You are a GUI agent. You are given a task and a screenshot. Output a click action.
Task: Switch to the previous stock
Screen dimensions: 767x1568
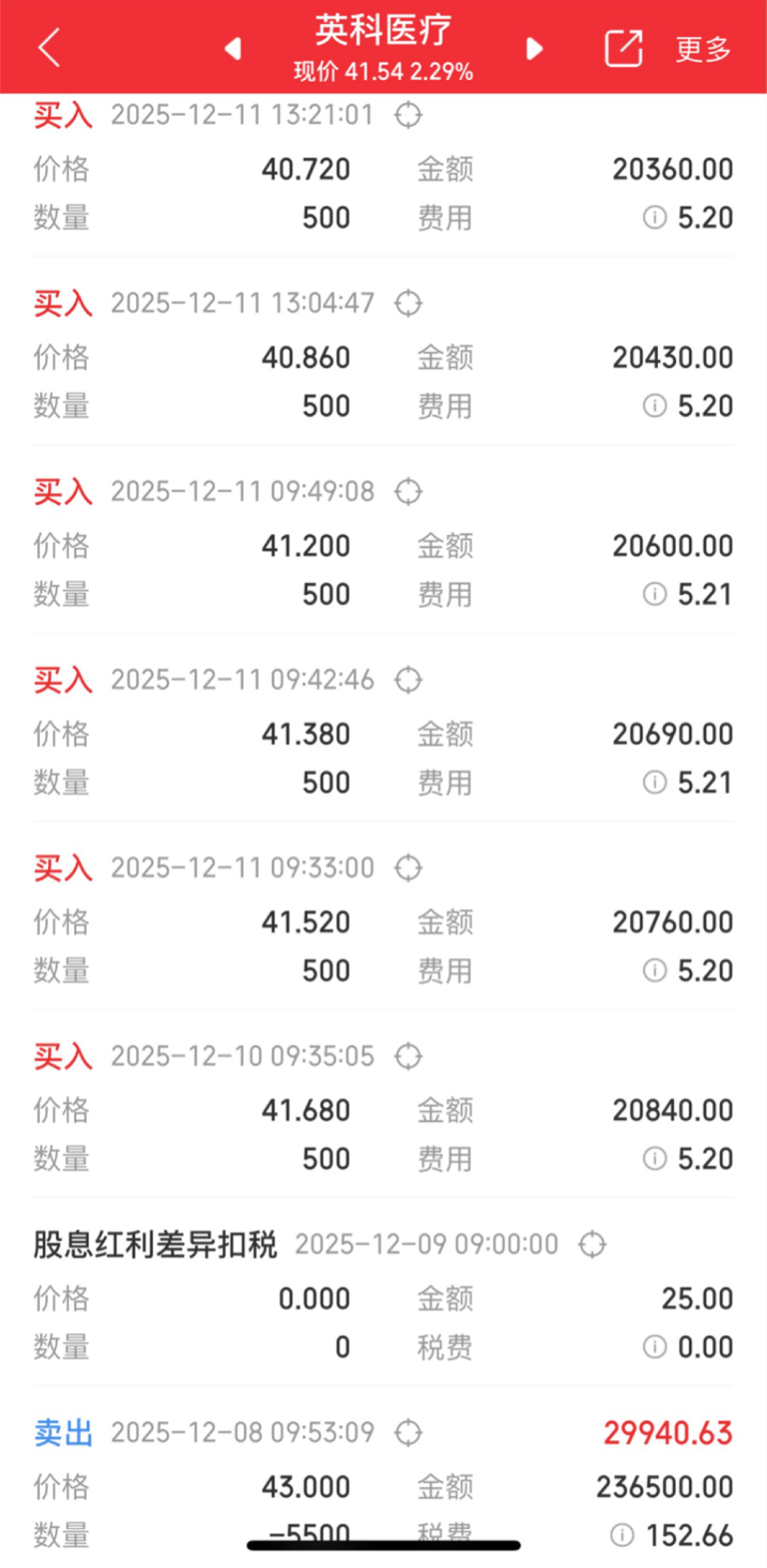click(233, 48)
